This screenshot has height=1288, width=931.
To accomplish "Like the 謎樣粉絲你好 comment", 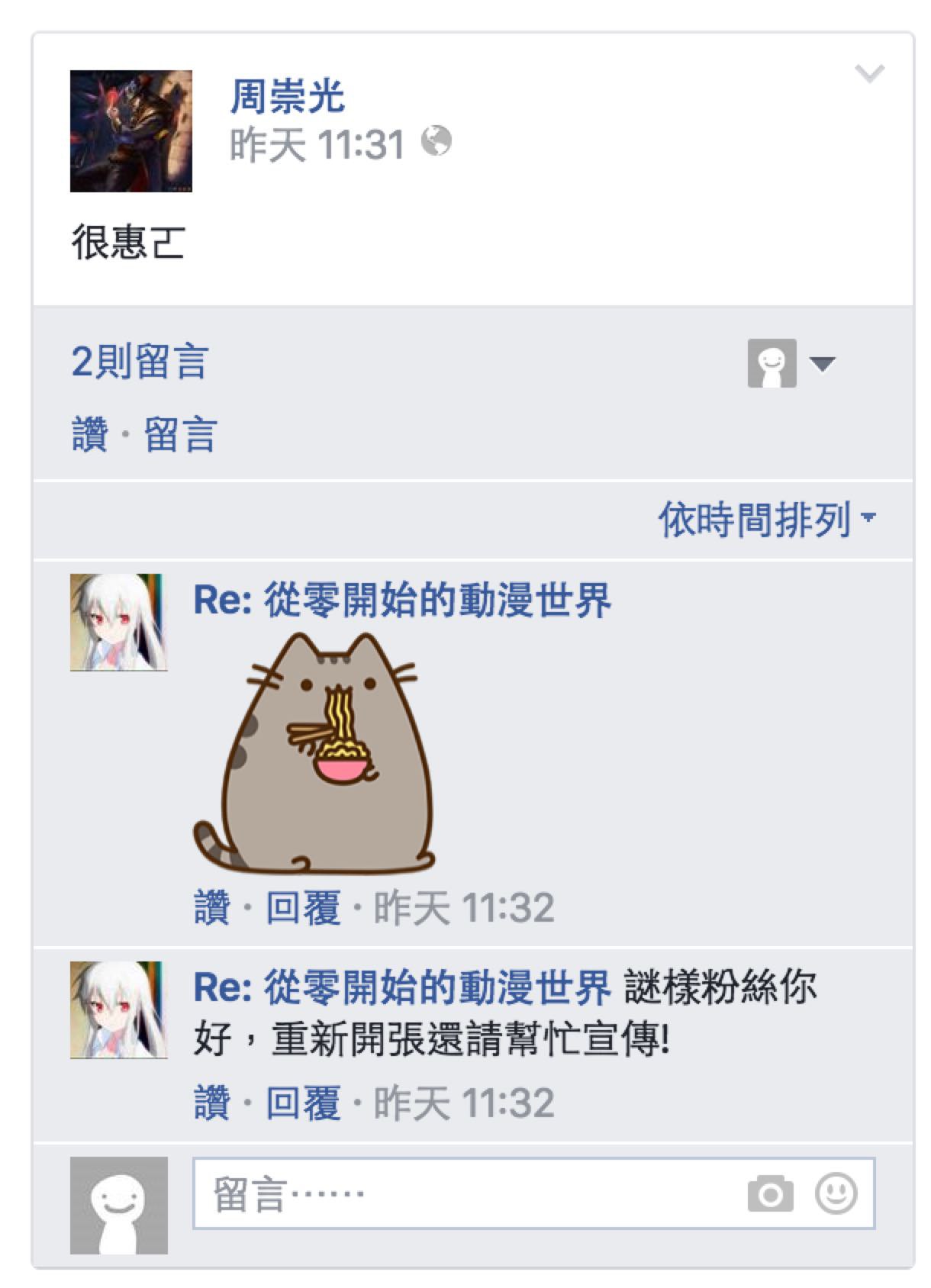I will tap(211, 1103).
